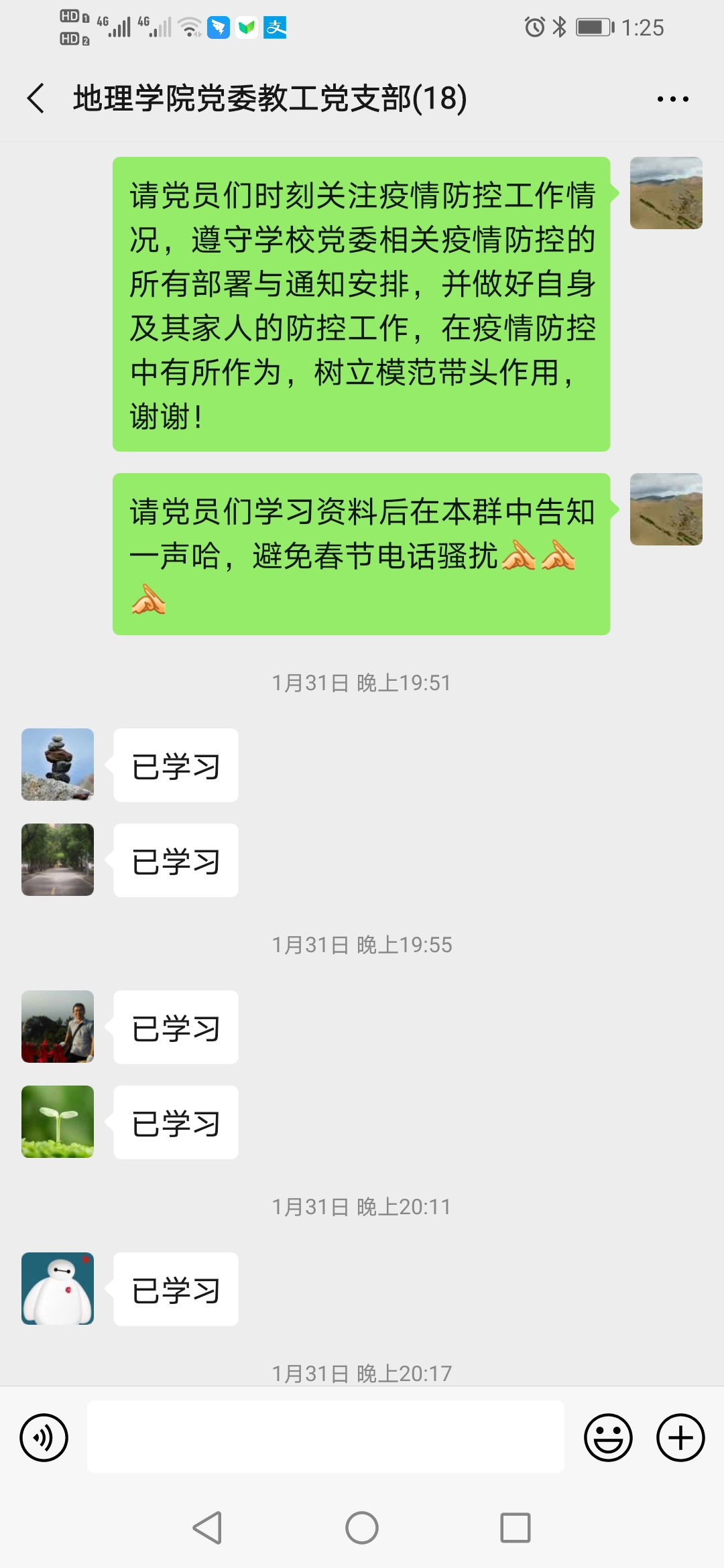The image size is (724, 1568).
Task: Tap the WiFi signal status icon
Action: pos(191,27)
